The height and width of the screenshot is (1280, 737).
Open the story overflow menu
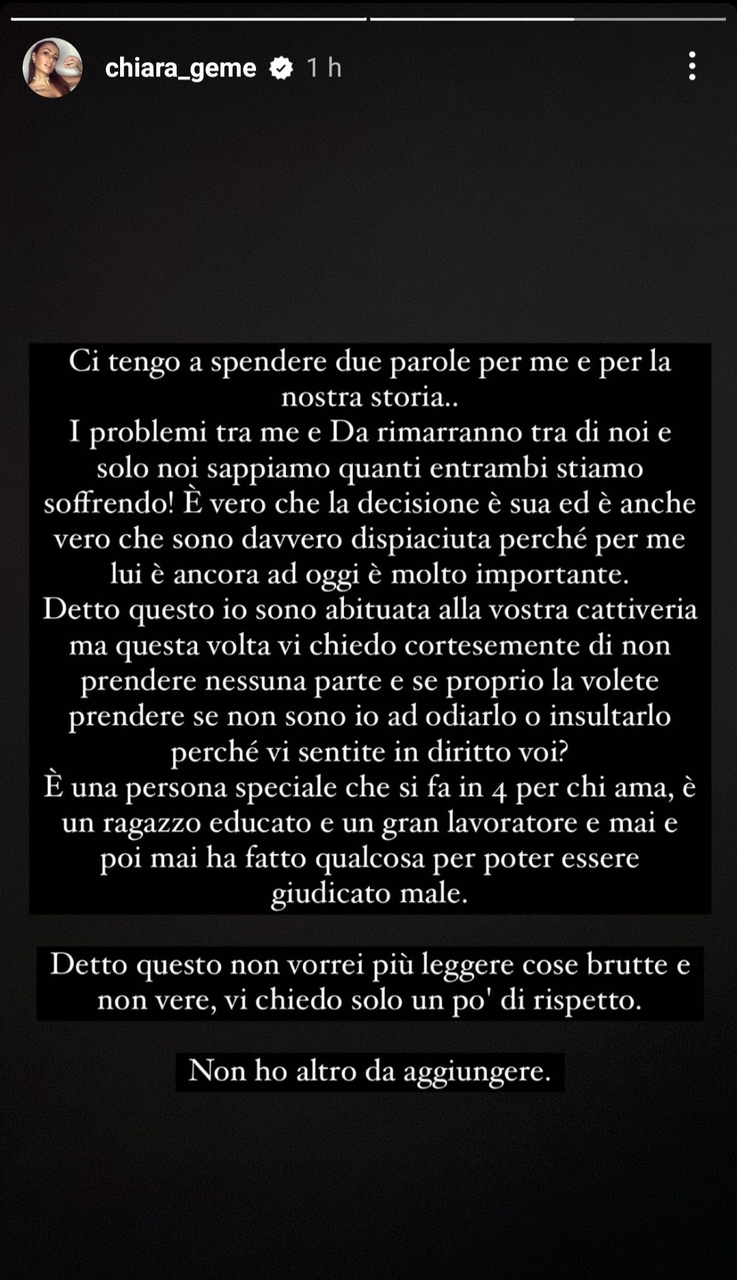692,67
